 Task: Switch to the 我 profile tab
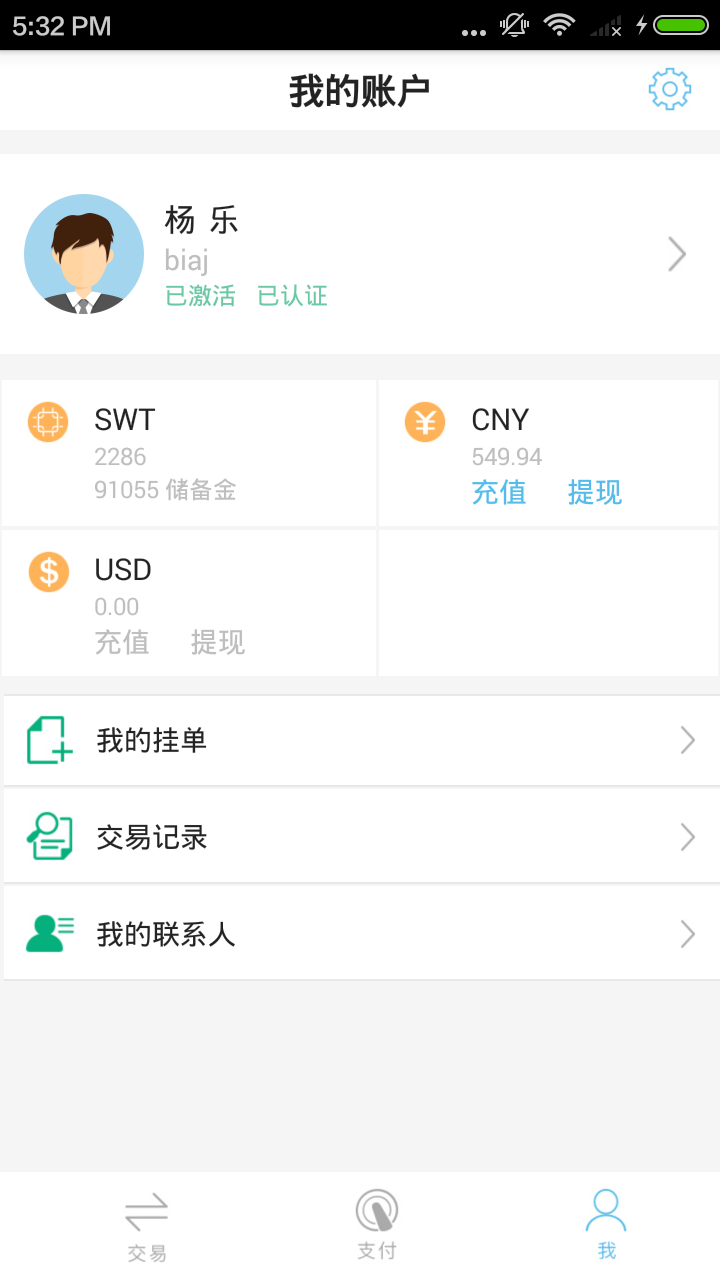click(x=604, y=1222)
